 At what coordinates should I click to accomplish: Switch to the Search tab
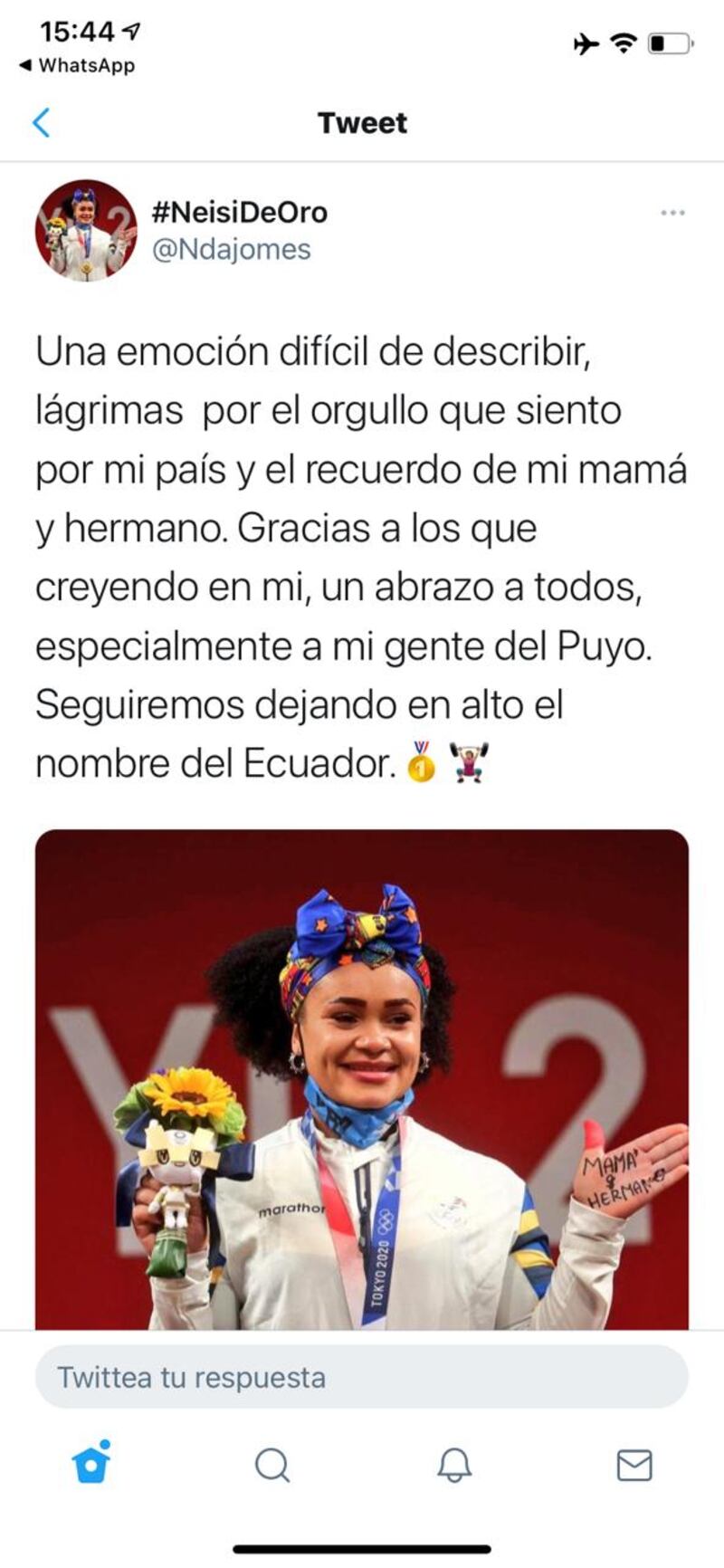(x=271, y=1464)
